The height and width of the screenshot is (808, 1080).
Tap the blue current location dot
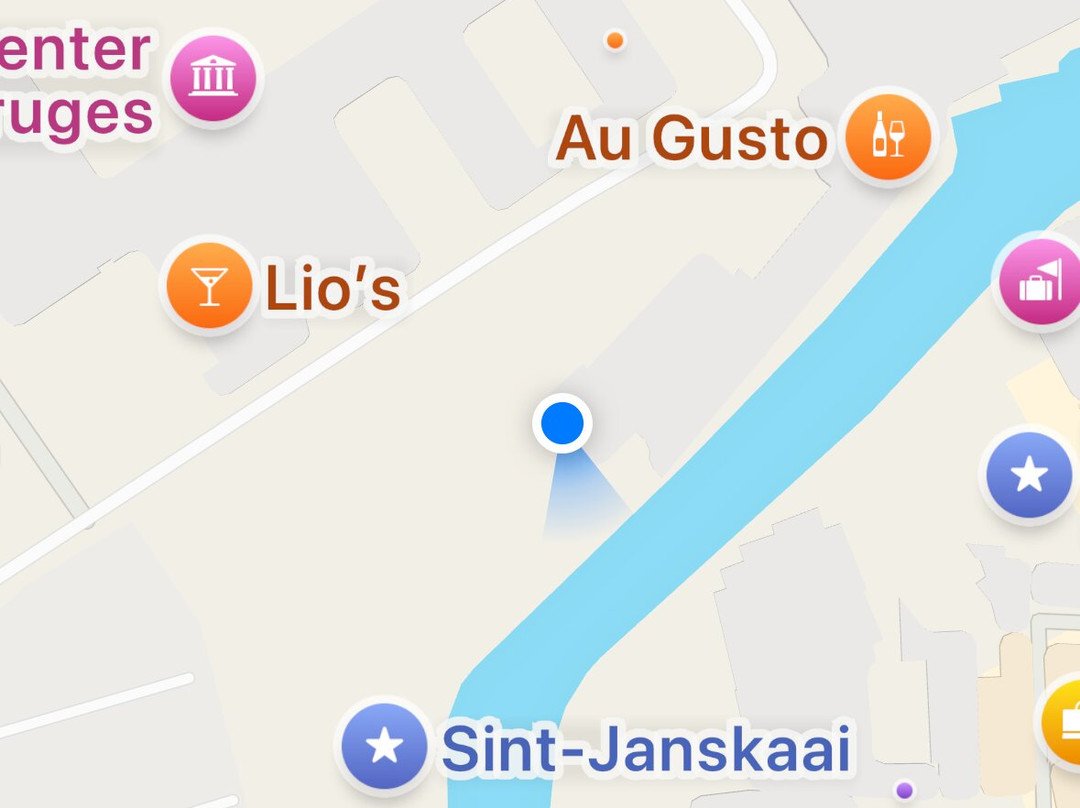click(562, 423)
